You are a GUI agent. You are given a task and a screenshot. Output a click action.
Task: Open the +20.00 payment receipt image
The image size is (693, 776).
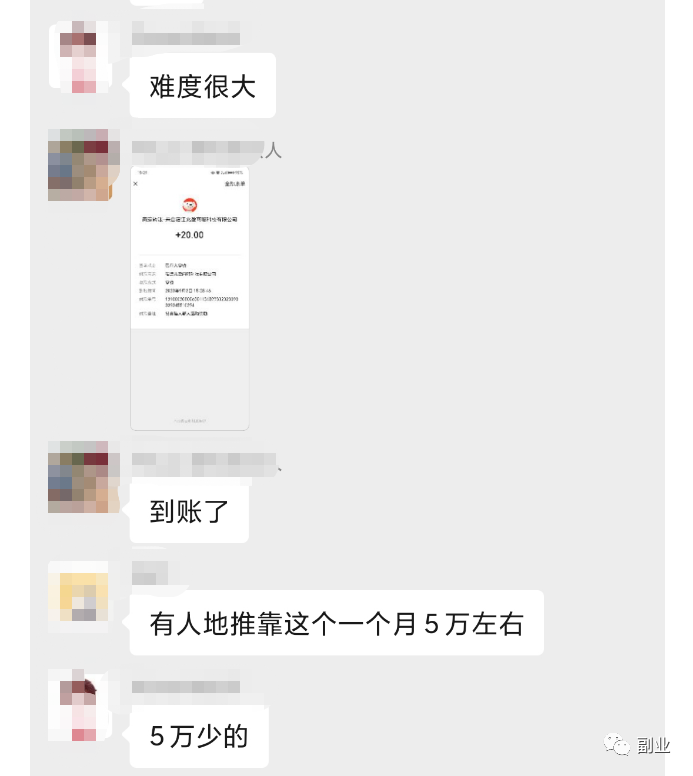pos(190,298)
